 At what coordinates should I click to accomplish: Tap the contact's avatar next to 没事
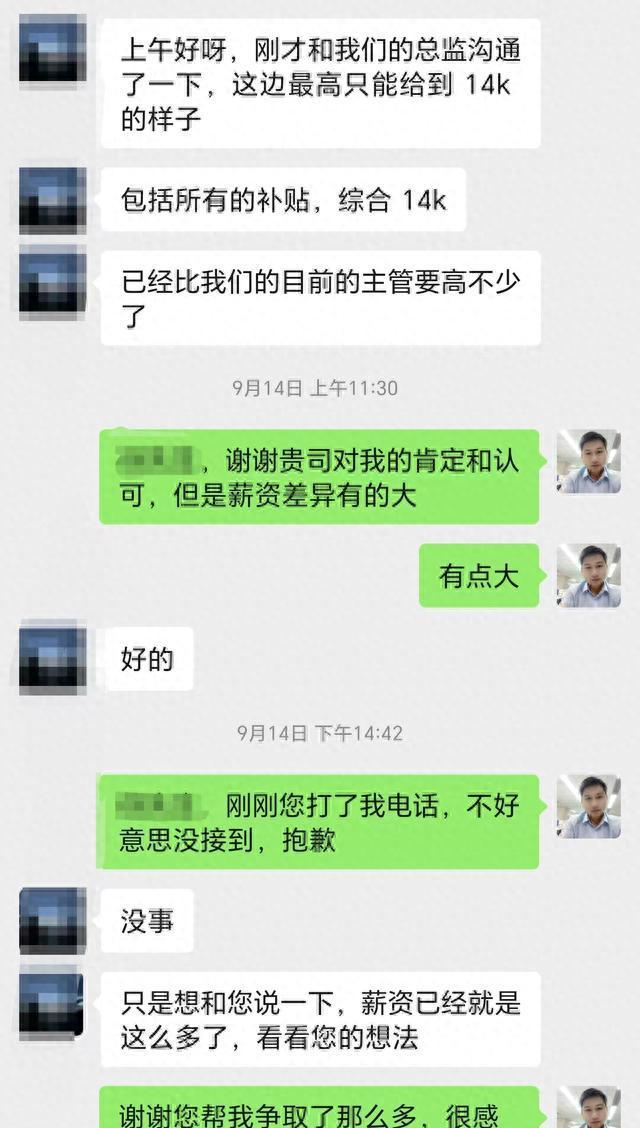[52, 920]
